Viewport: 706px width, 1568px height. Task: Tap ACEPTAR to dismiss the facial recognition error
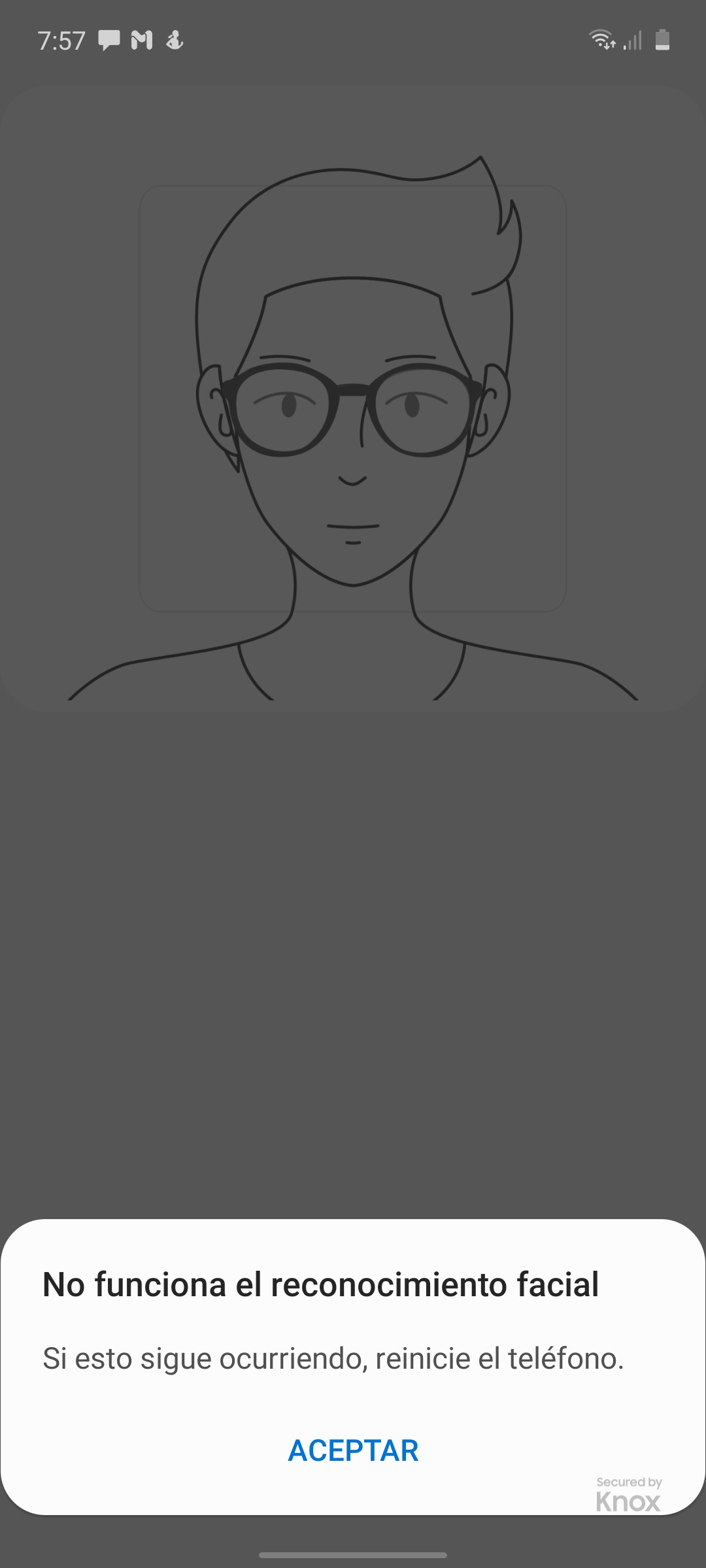[x=353, y=1450]
